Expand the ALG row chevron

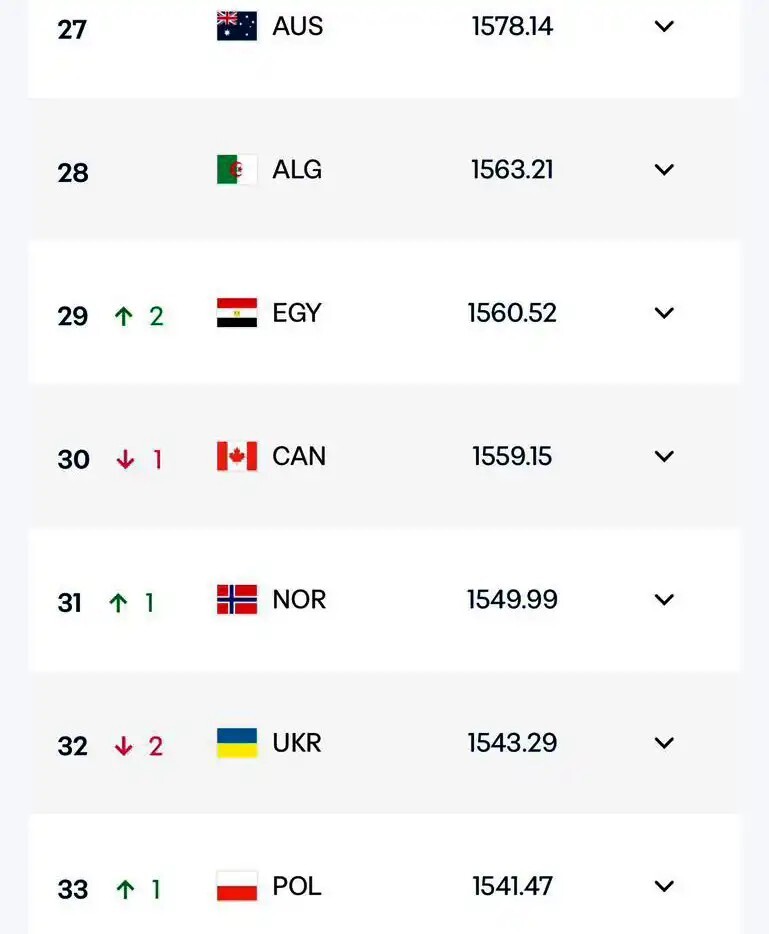[x=664, y=170]
